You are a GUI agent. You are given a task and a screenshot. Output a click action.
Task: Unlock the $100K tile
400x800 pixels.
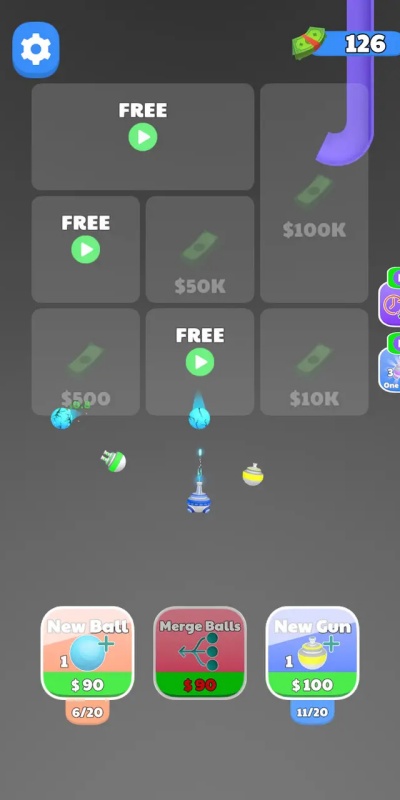[314, 193]
